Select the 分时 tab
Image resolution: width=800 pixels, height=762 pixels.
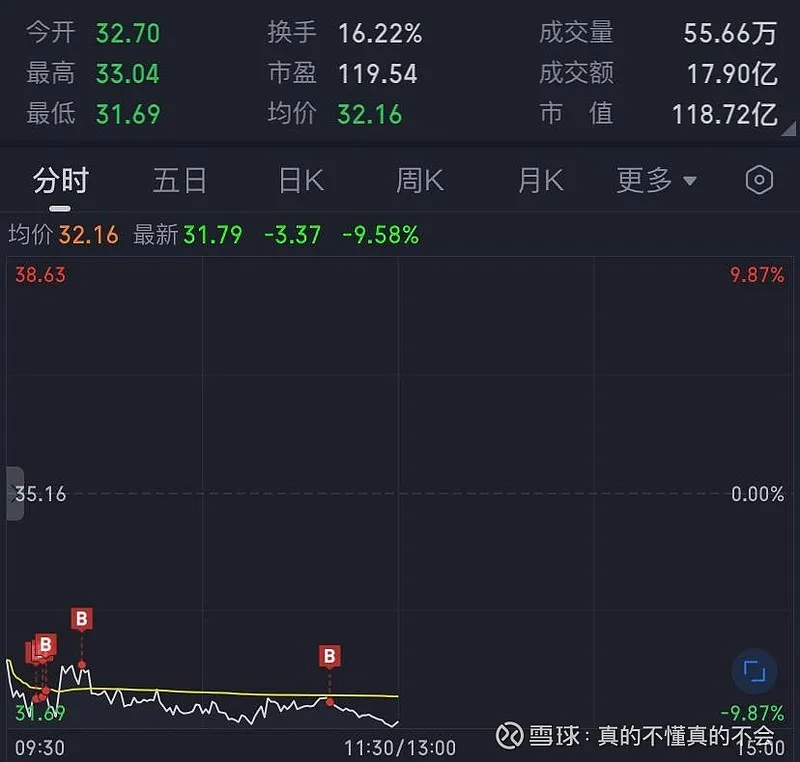[61, 181]
